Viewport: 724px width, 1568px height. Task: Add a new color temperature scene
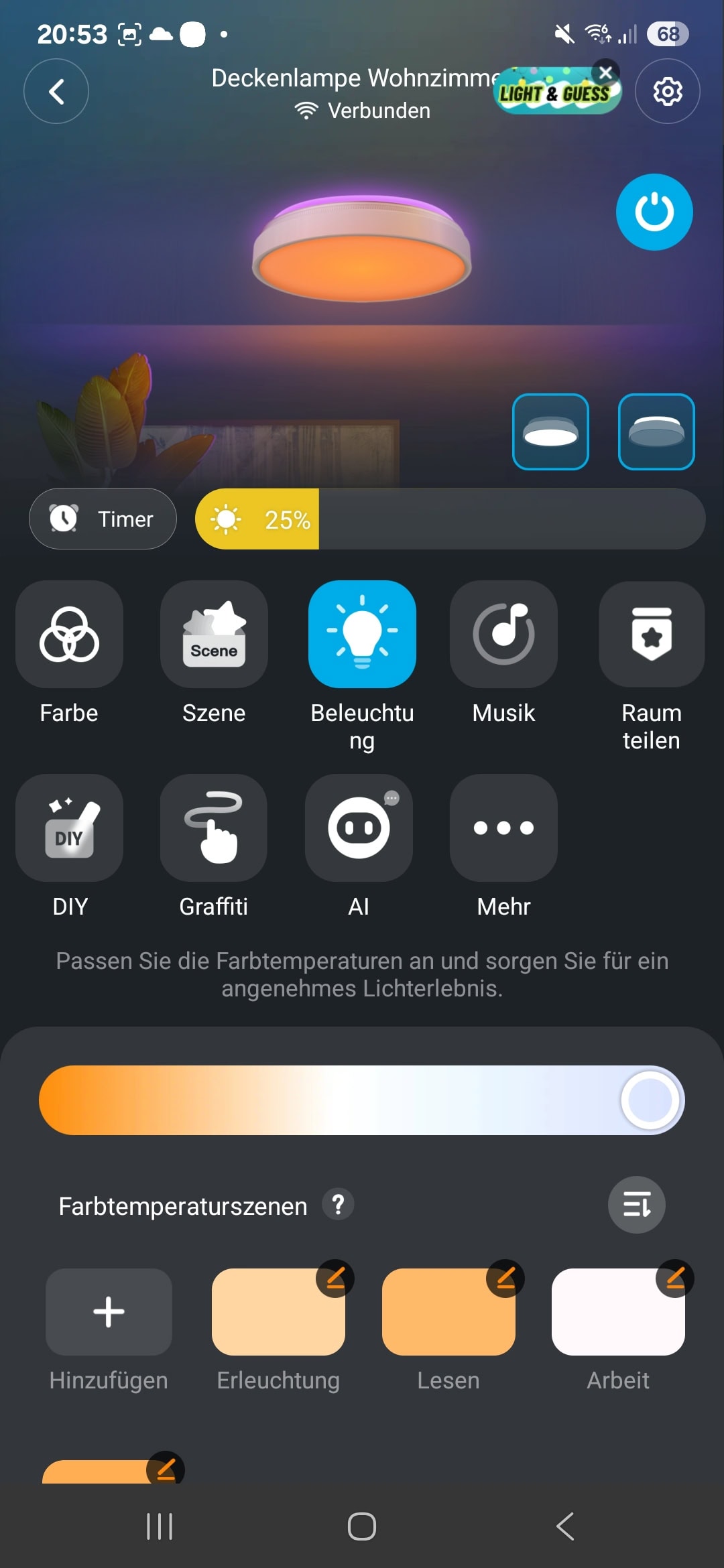pyautogui.click(x=109, y=1312)
